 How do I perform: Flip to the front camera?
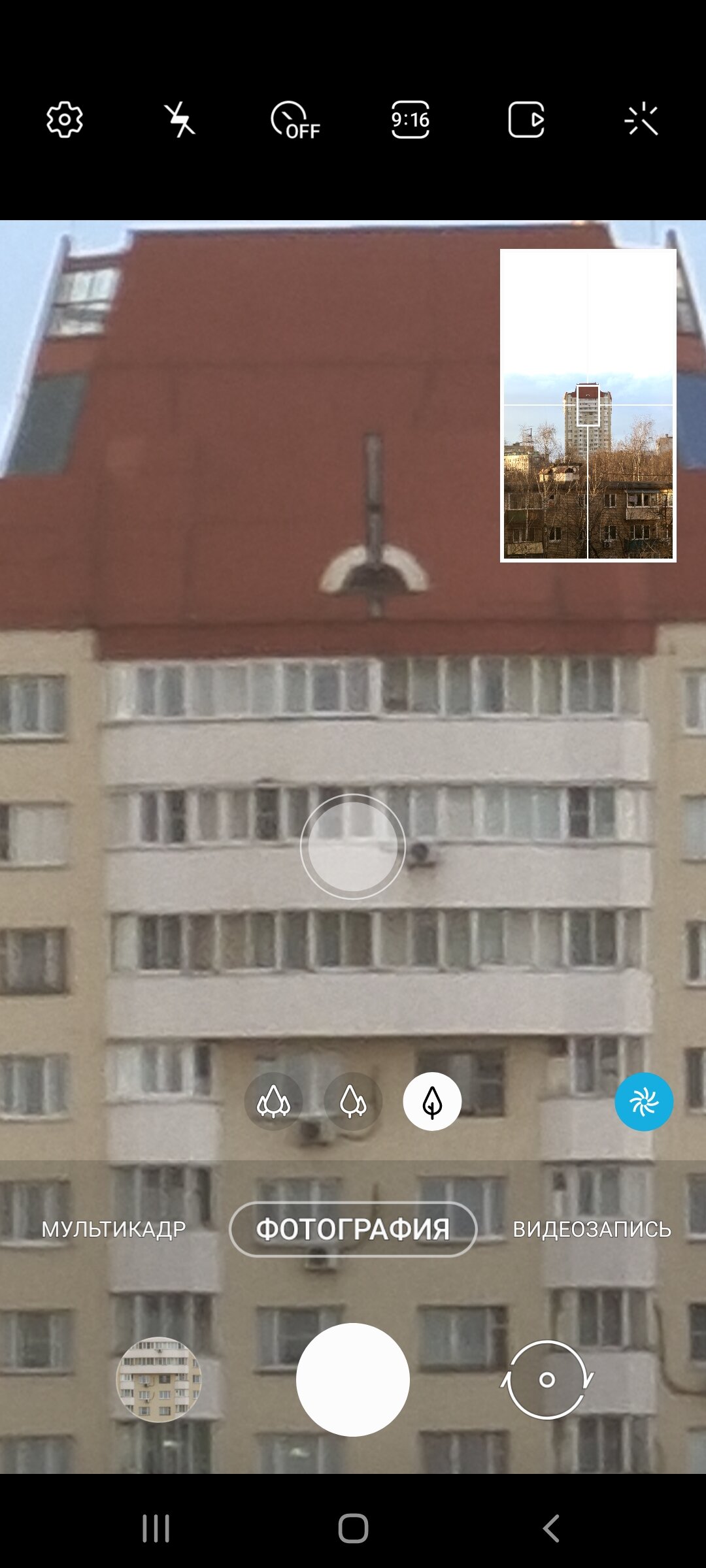(x=547, y=1380)
